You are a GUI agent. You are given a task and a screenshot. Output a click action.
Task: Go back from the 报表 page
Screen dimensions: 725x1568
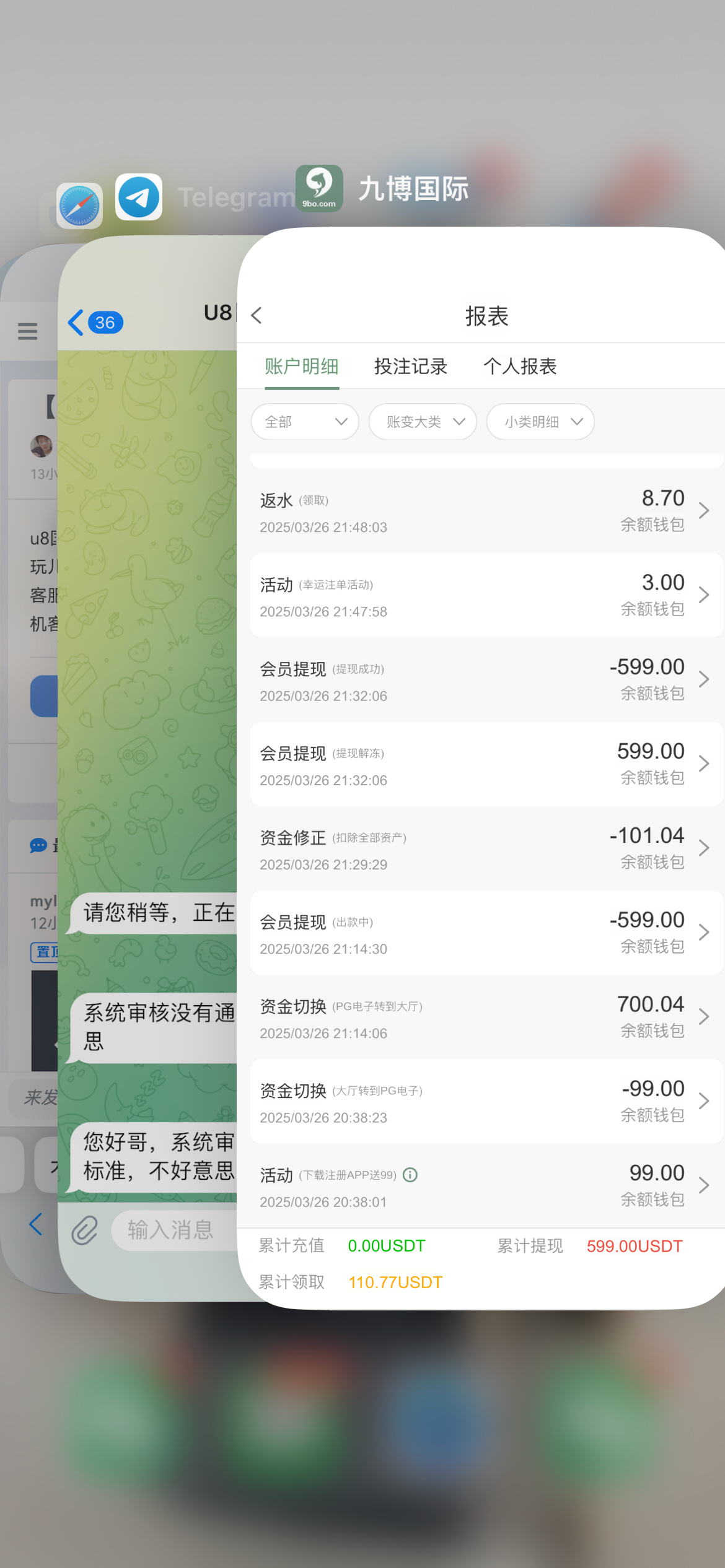click(257, 316)
